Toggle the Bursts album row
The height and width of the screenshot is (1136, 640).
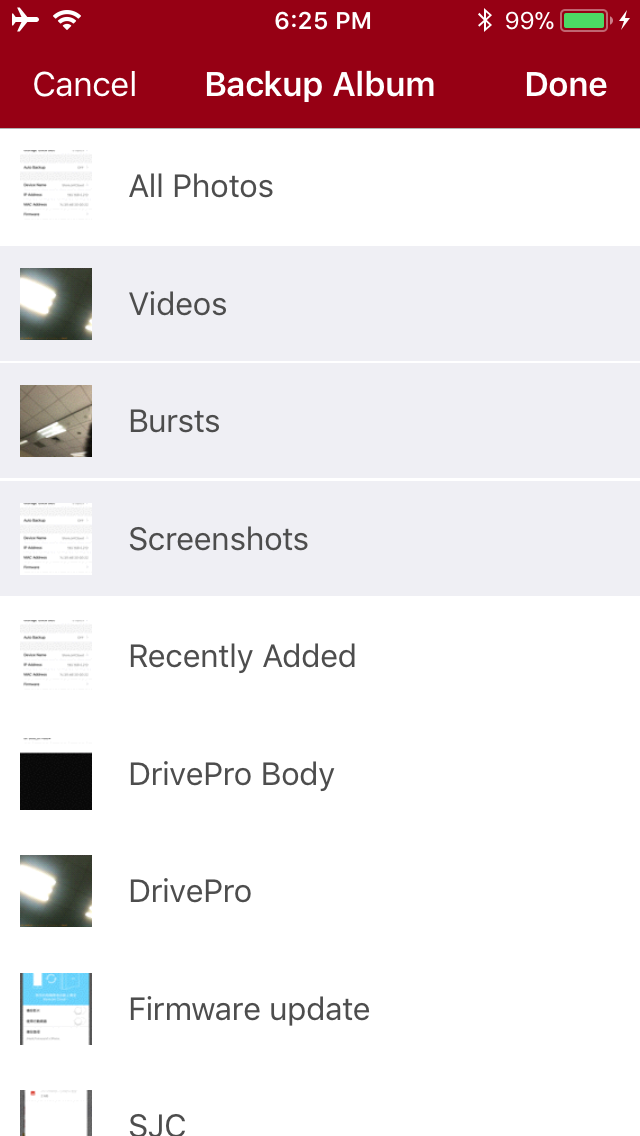coord(320,421)
